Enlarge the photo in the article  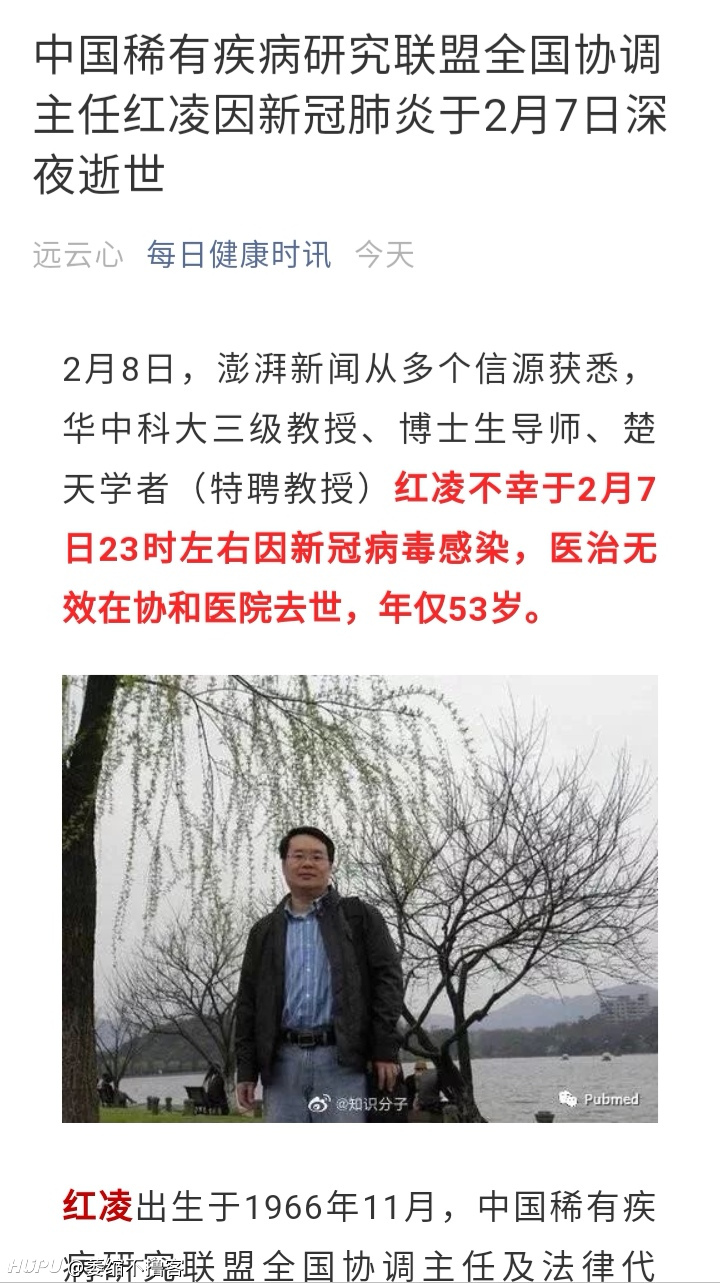[360, 898]
